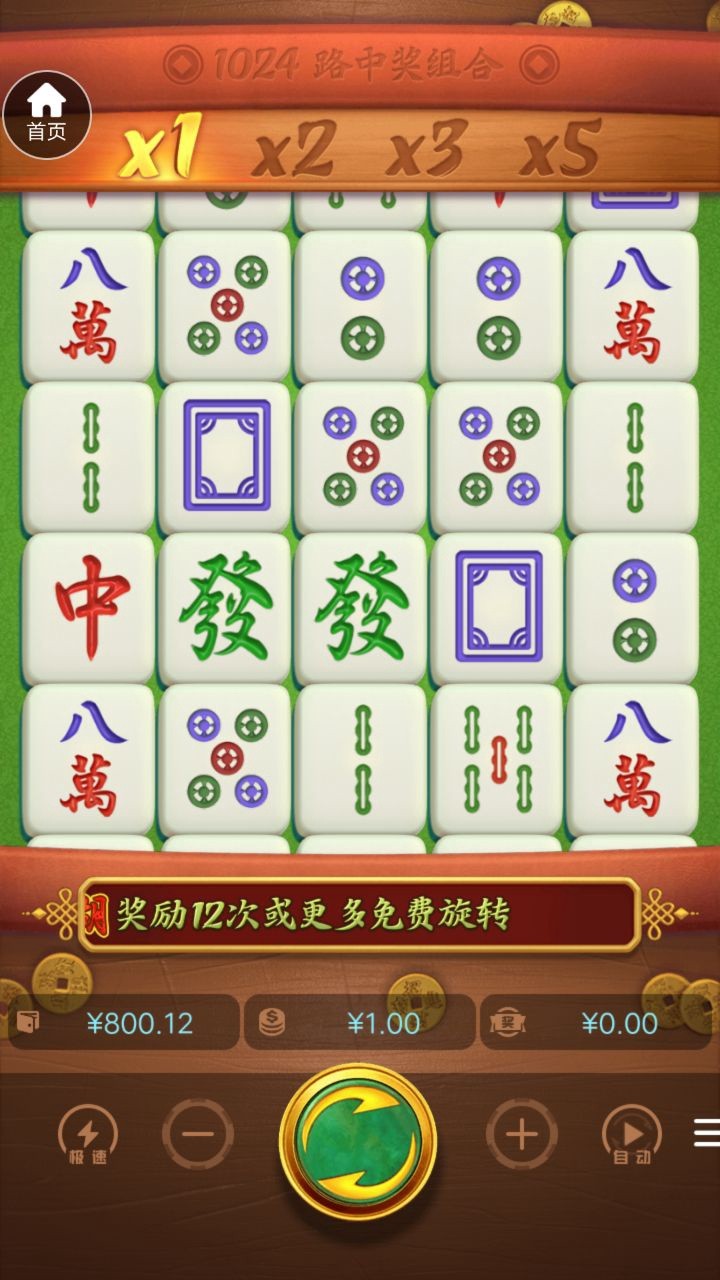Enable 极速 turbo spin mode
Image resolution: width=720 pixels, height=1280 pixels.
click(88, 1135)
